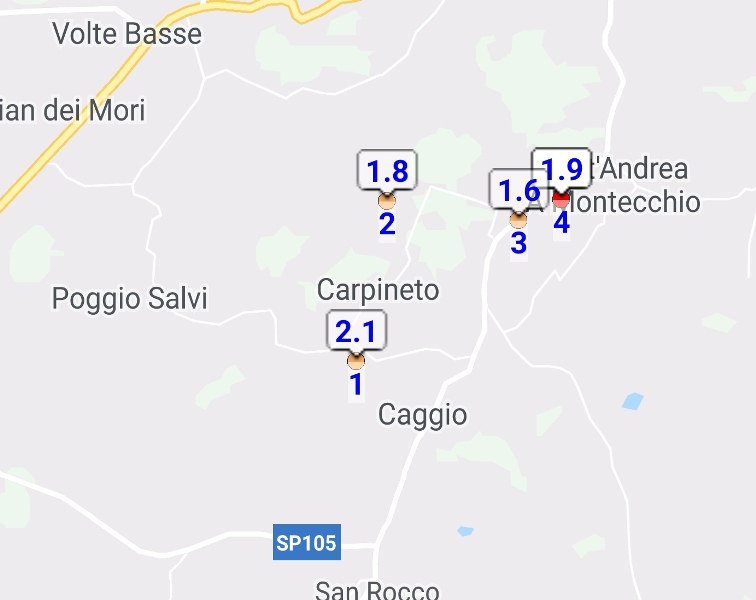This screenshot has width=756, height=600.
Task: Select map marker 1 labeled 2.1
Action: [356, 360]
